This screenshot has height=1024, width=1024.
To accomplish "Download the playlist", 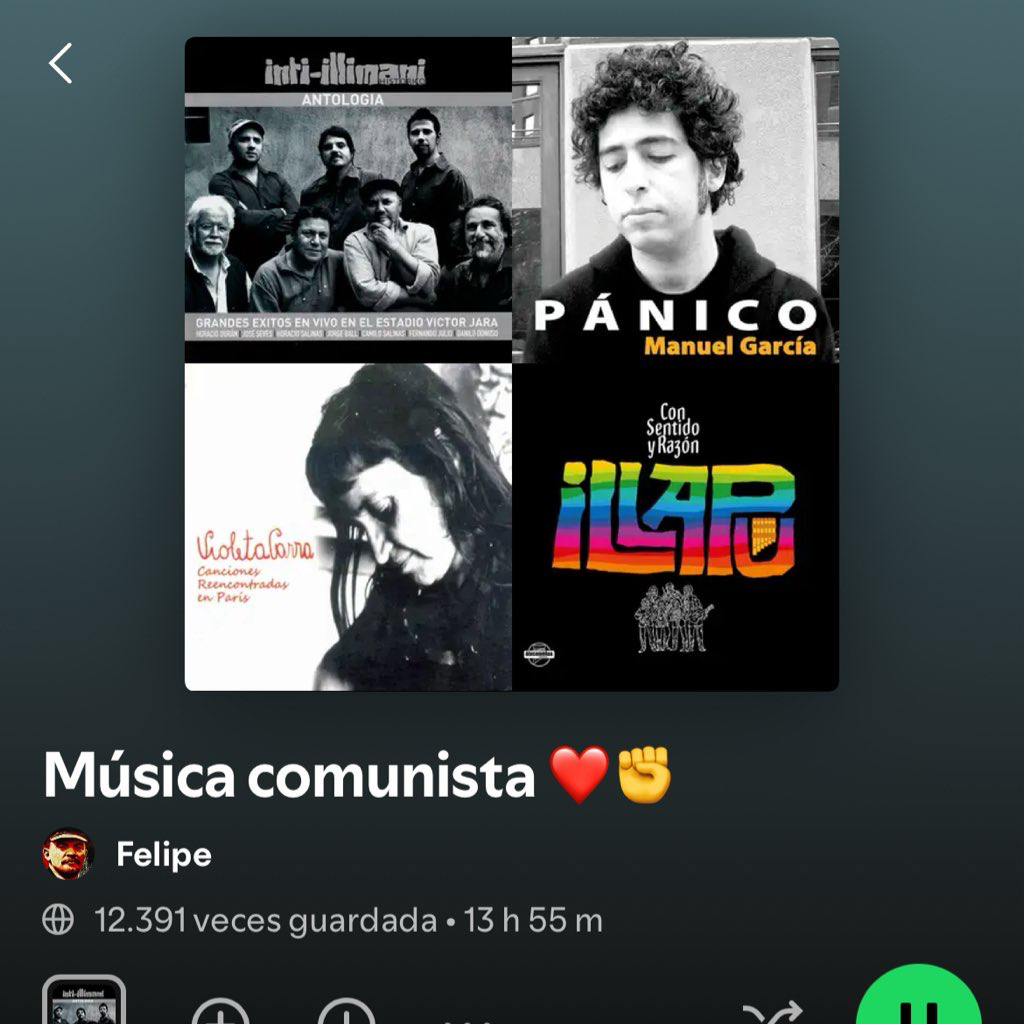I will click(346, 1013).
